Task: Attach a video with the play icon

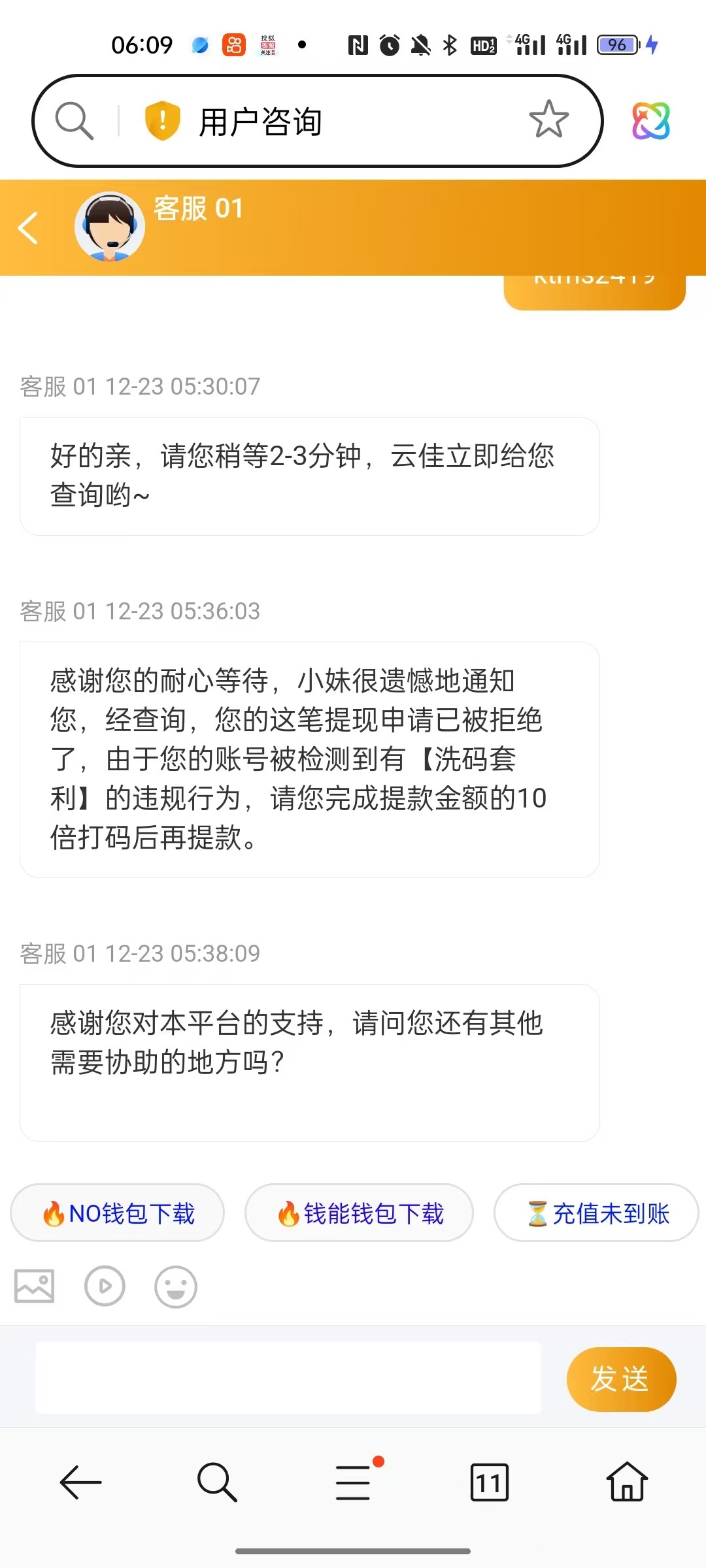Action: [x=105, y=1286]
